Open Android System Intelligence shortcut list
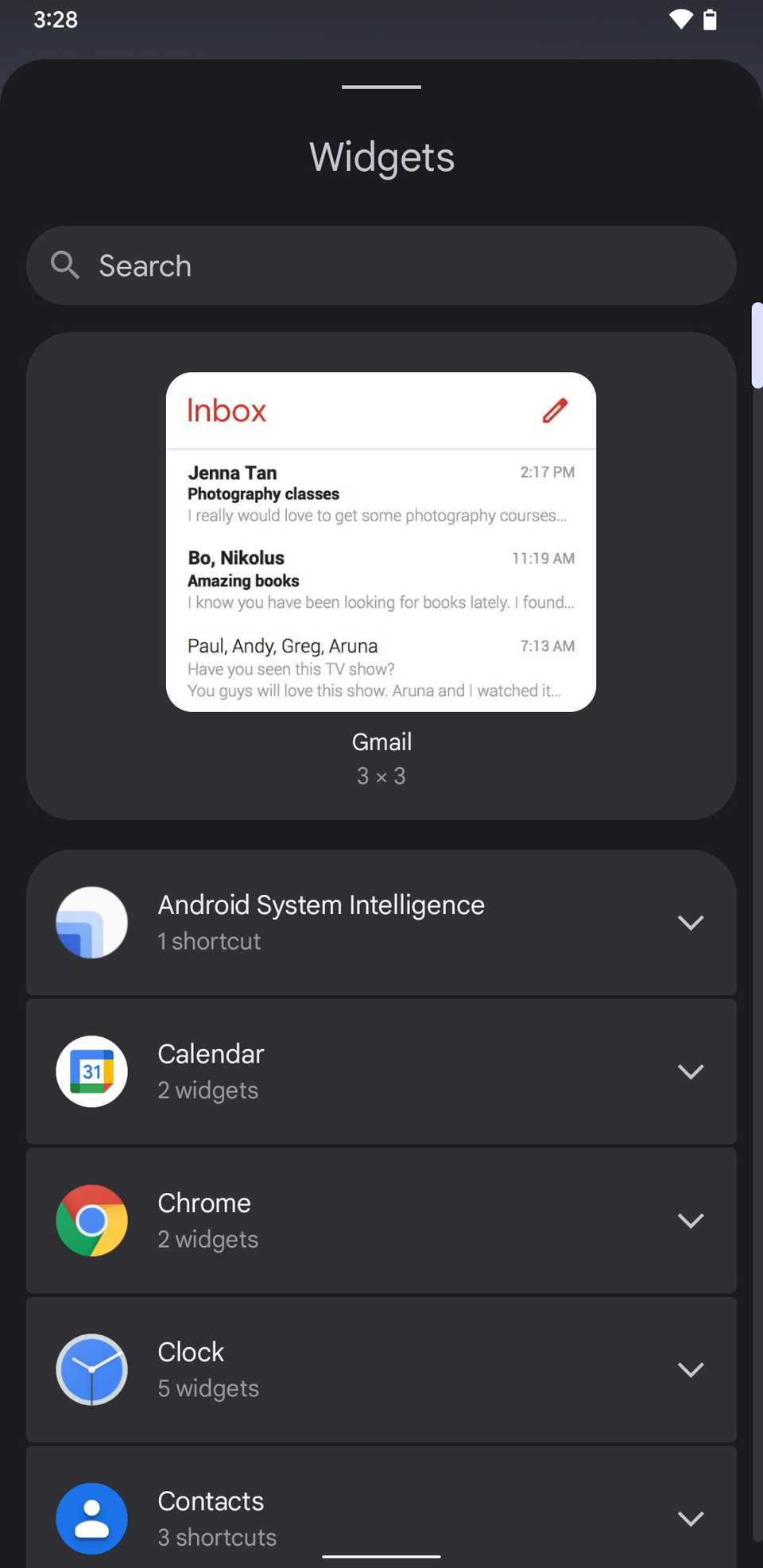Screen dimensions: 763x1568 [691, 922]
